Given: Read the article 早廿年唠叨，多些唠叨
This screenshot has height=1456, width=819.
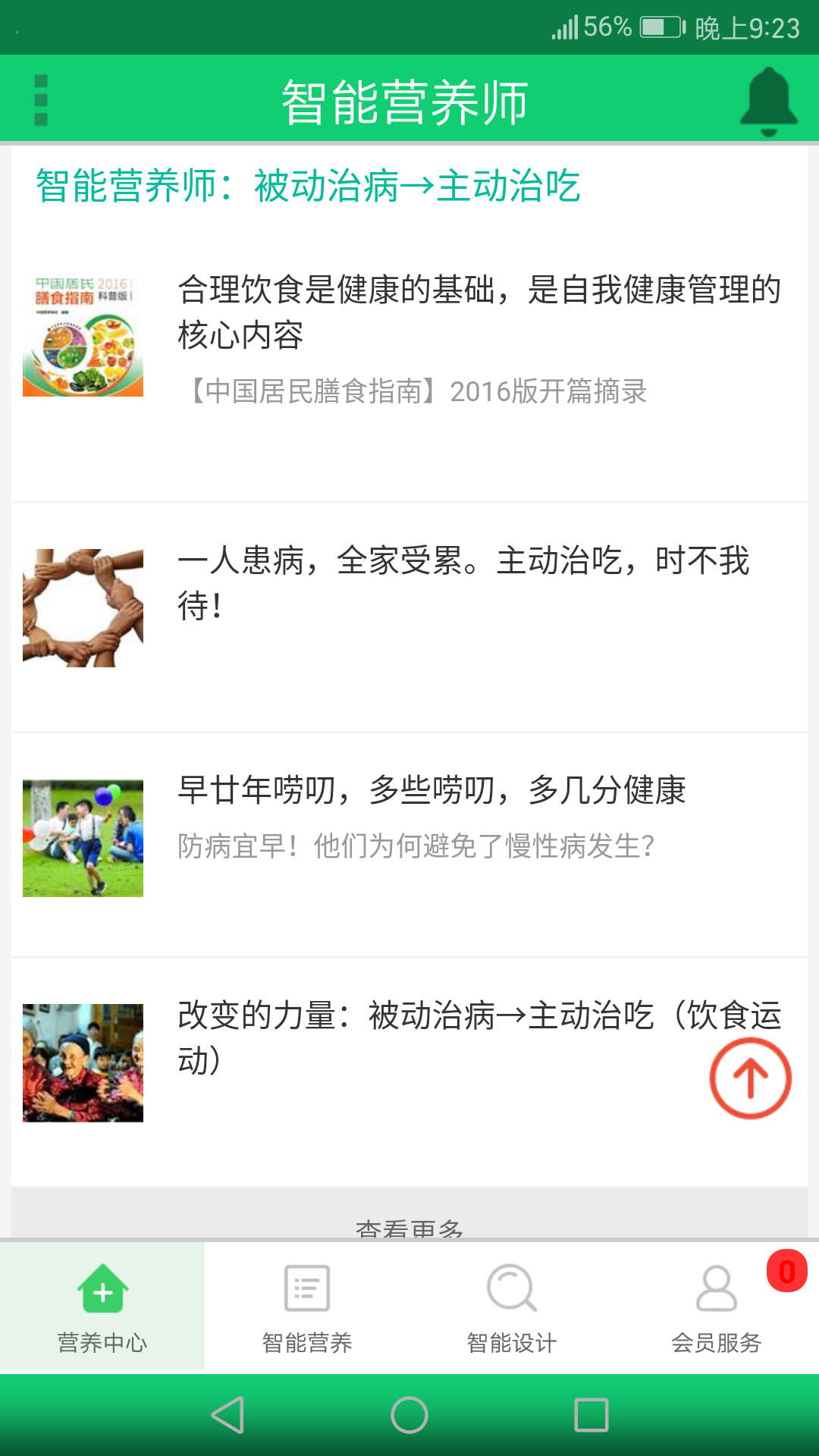Looking at the screenshot, I should [x=431, y=790].
